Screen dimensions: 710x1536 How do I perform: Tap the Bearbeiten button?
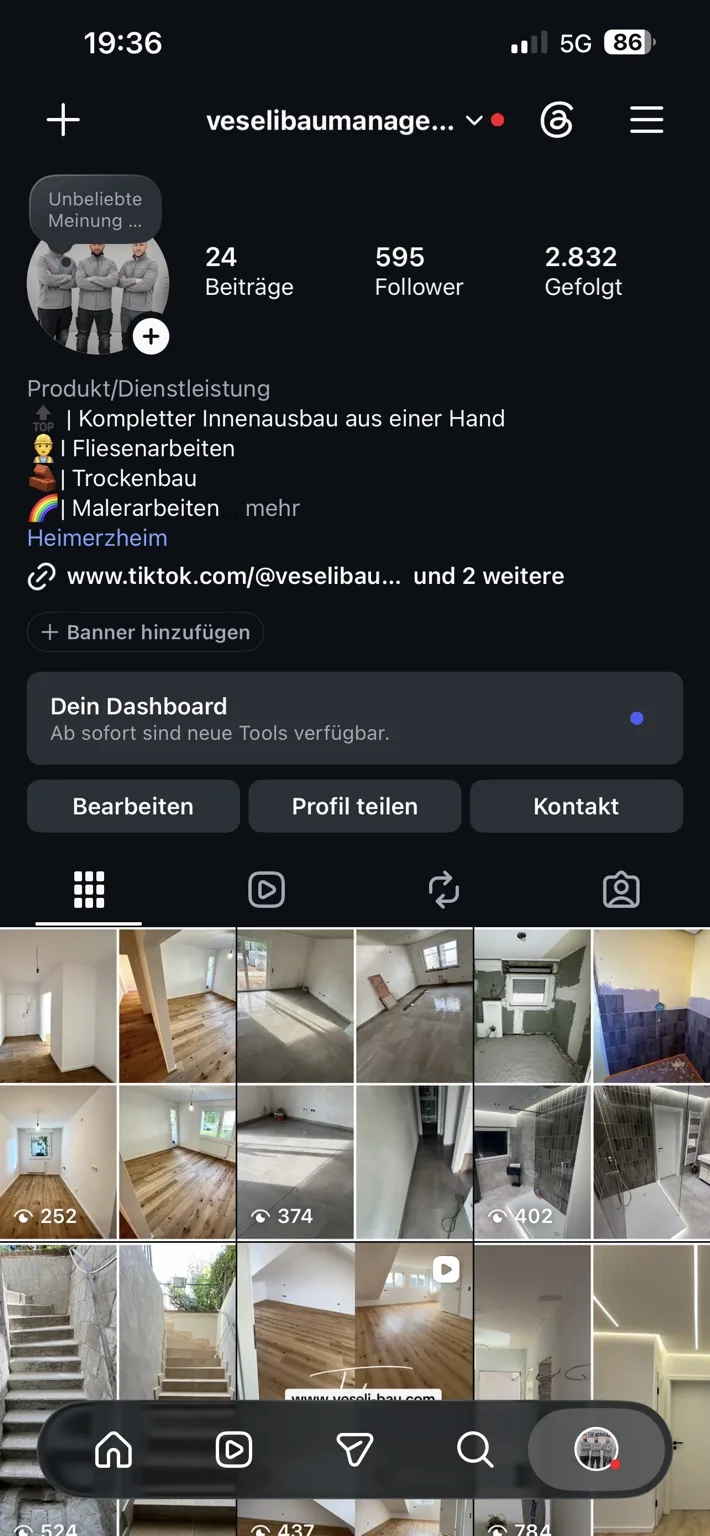click(x=133, y=806)
